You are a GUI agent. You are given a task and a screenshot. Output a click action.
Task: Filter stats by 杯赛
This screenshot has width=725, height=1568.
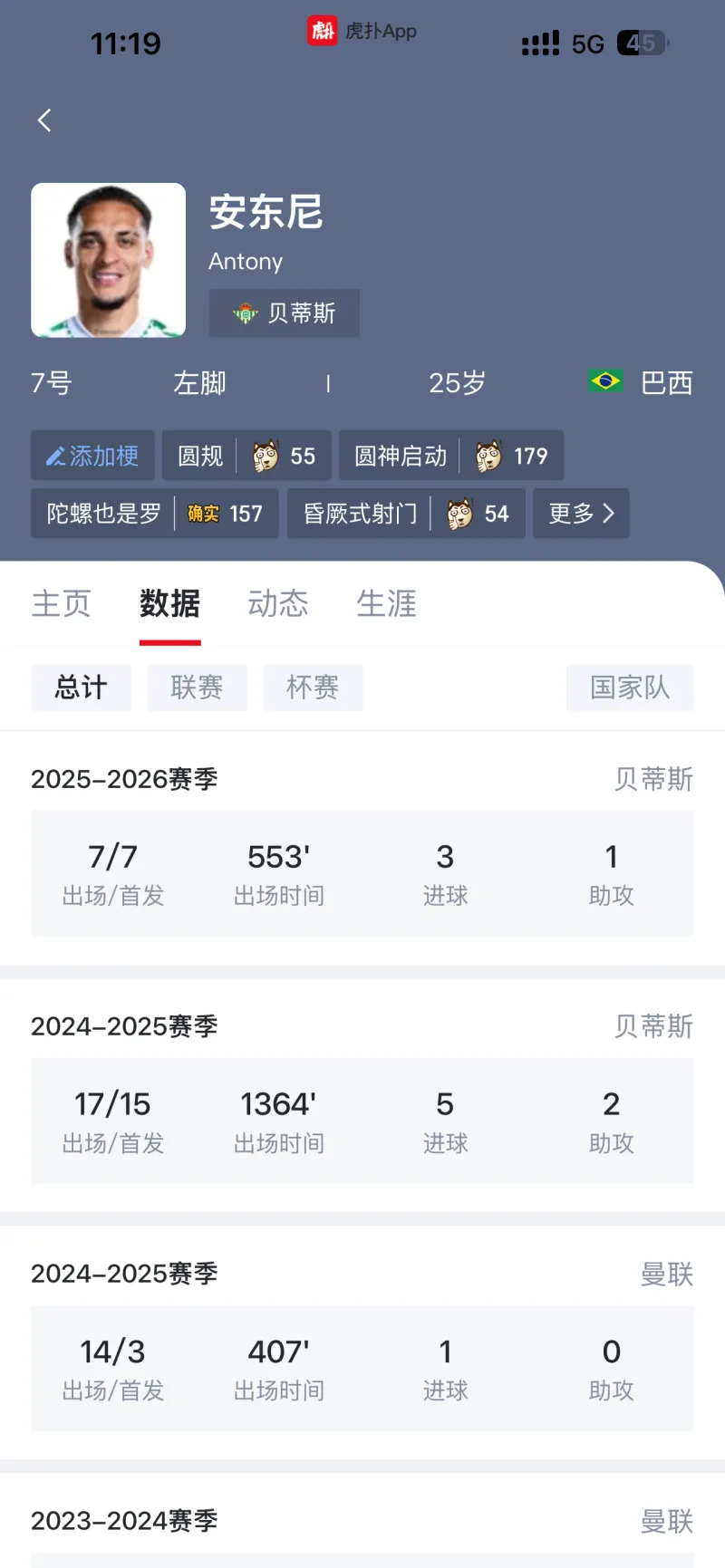tap(313, 688)
